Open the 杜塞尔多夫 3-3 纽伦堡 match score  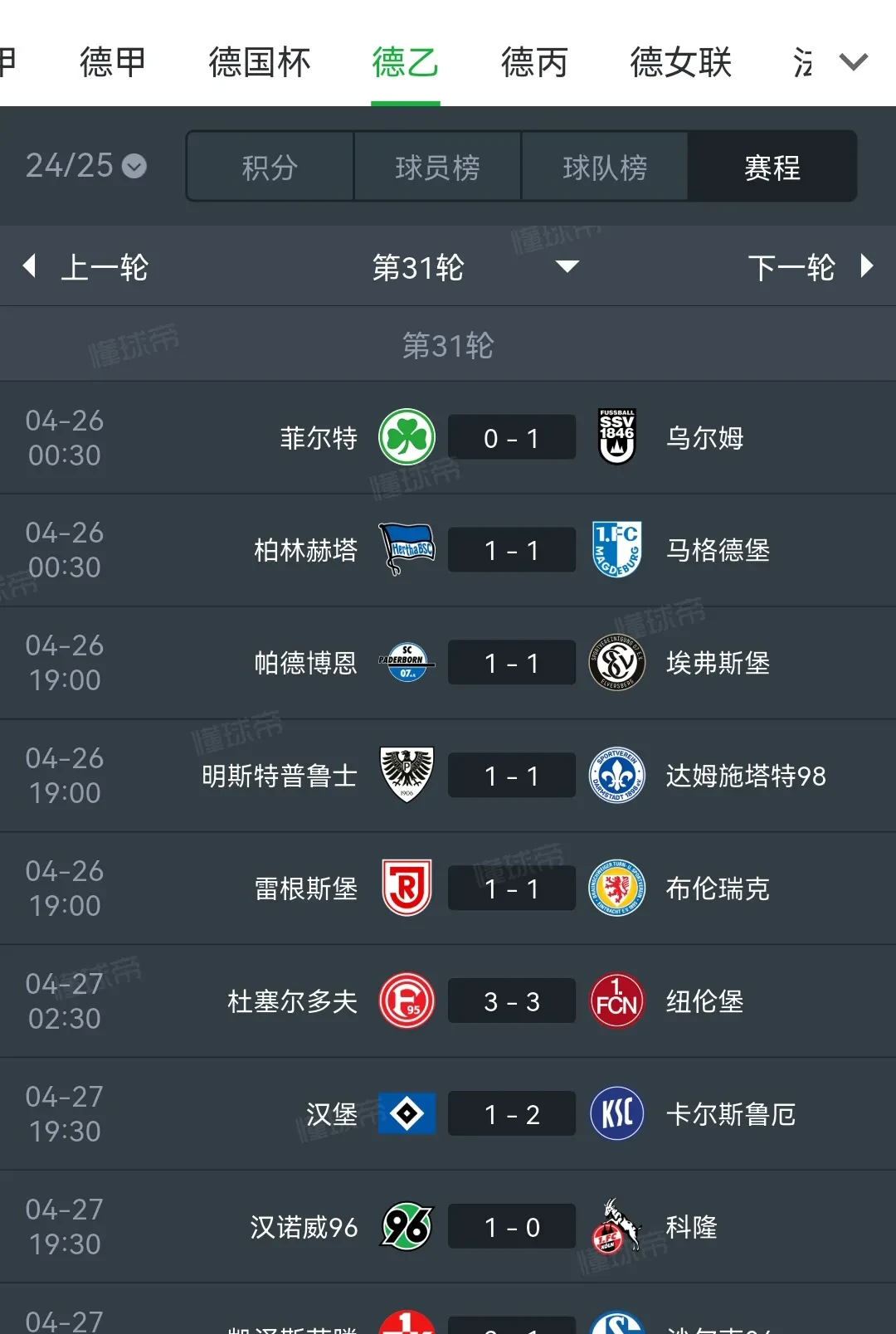click(511, 1000)
